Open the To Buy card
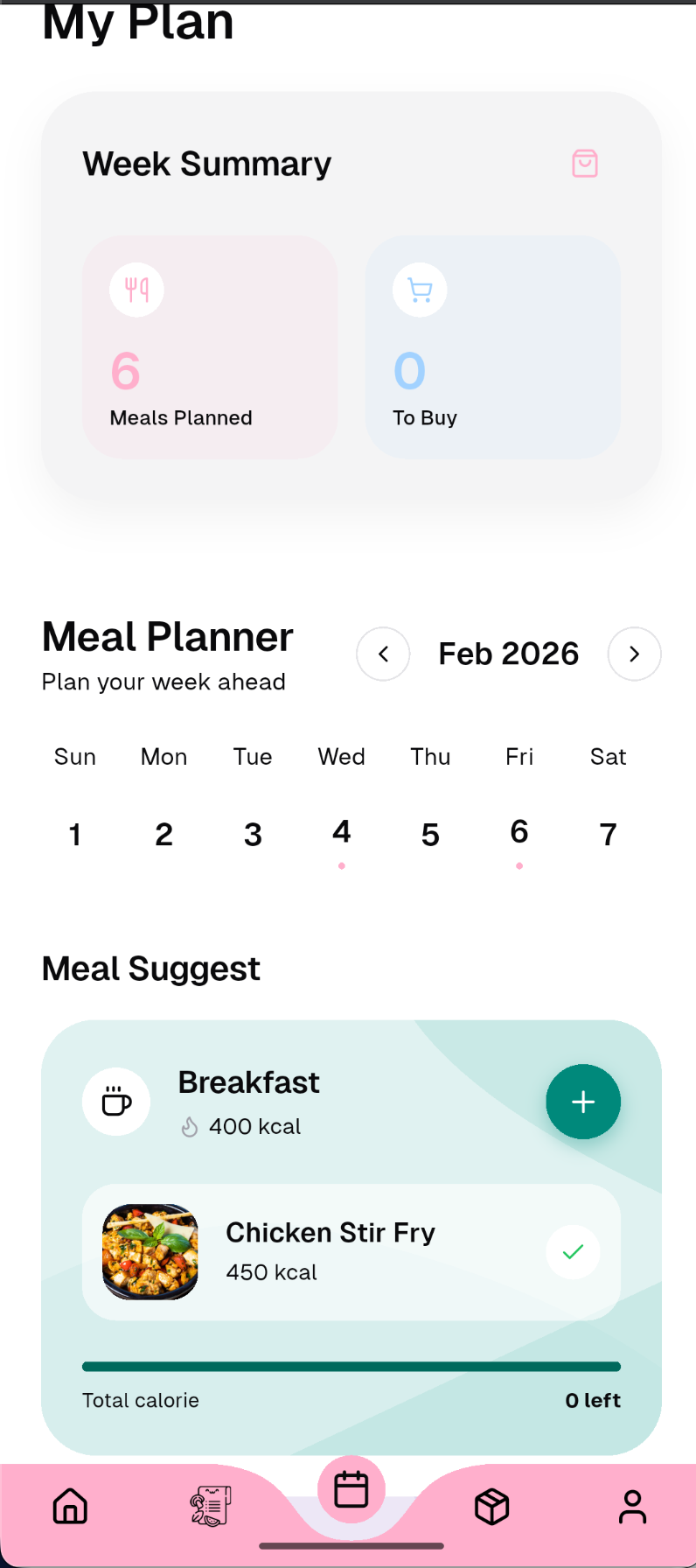The width and height of the screenshot is (696, 1568). (x=493, y=347)
